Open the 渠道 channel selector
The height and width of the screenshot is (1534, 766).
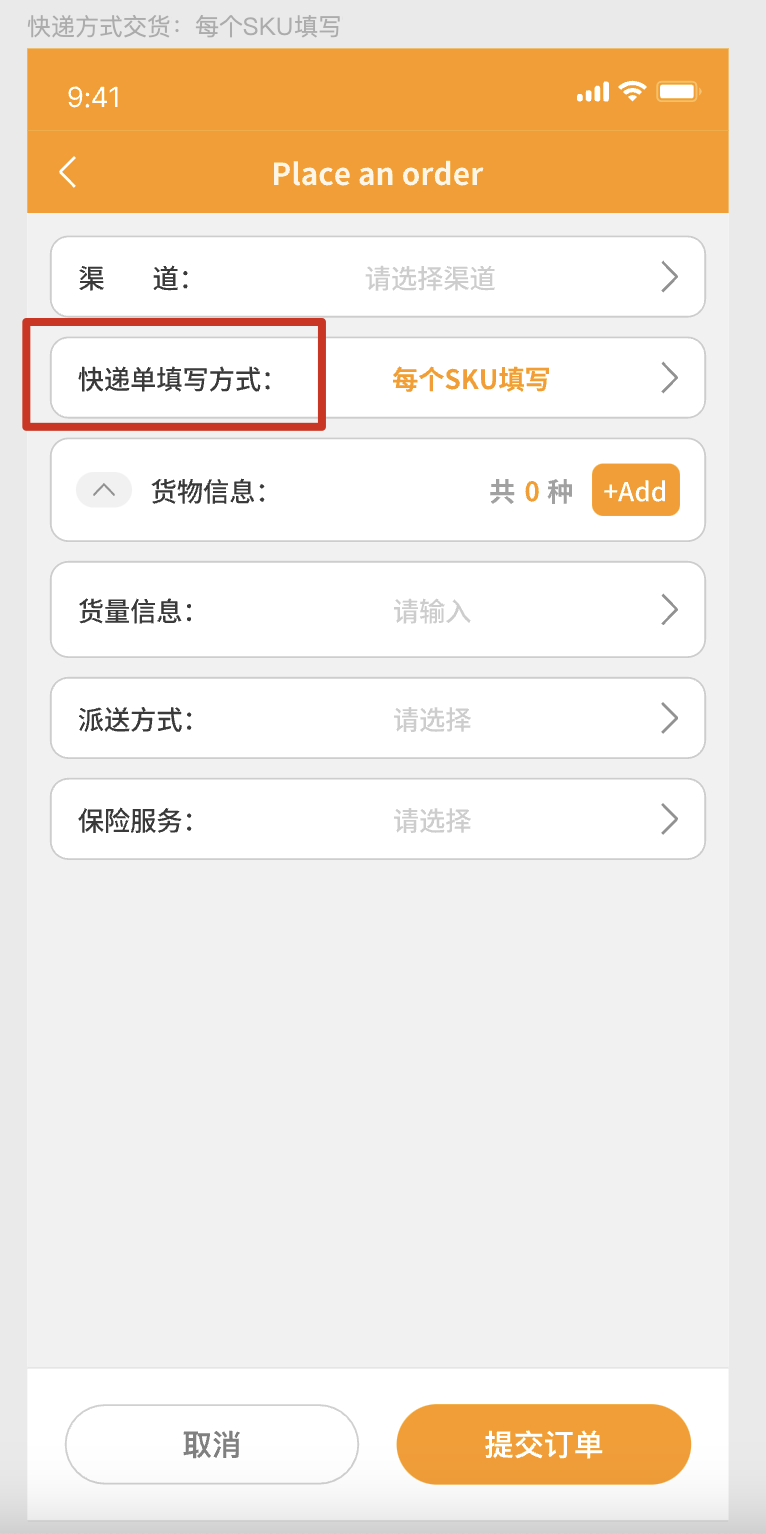tap(378, 277)
